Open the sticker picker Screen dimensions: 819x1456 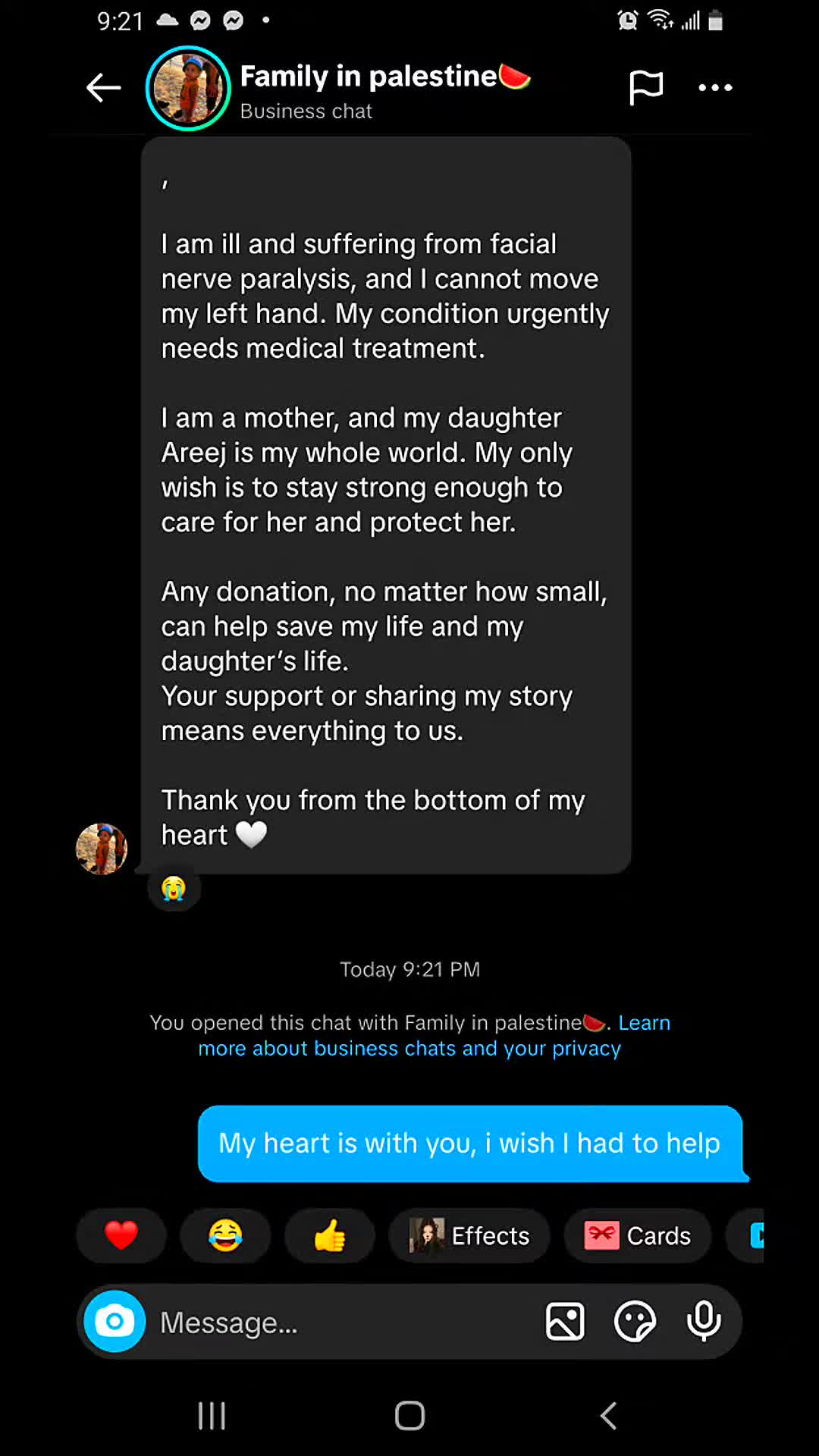[635, 1322]
